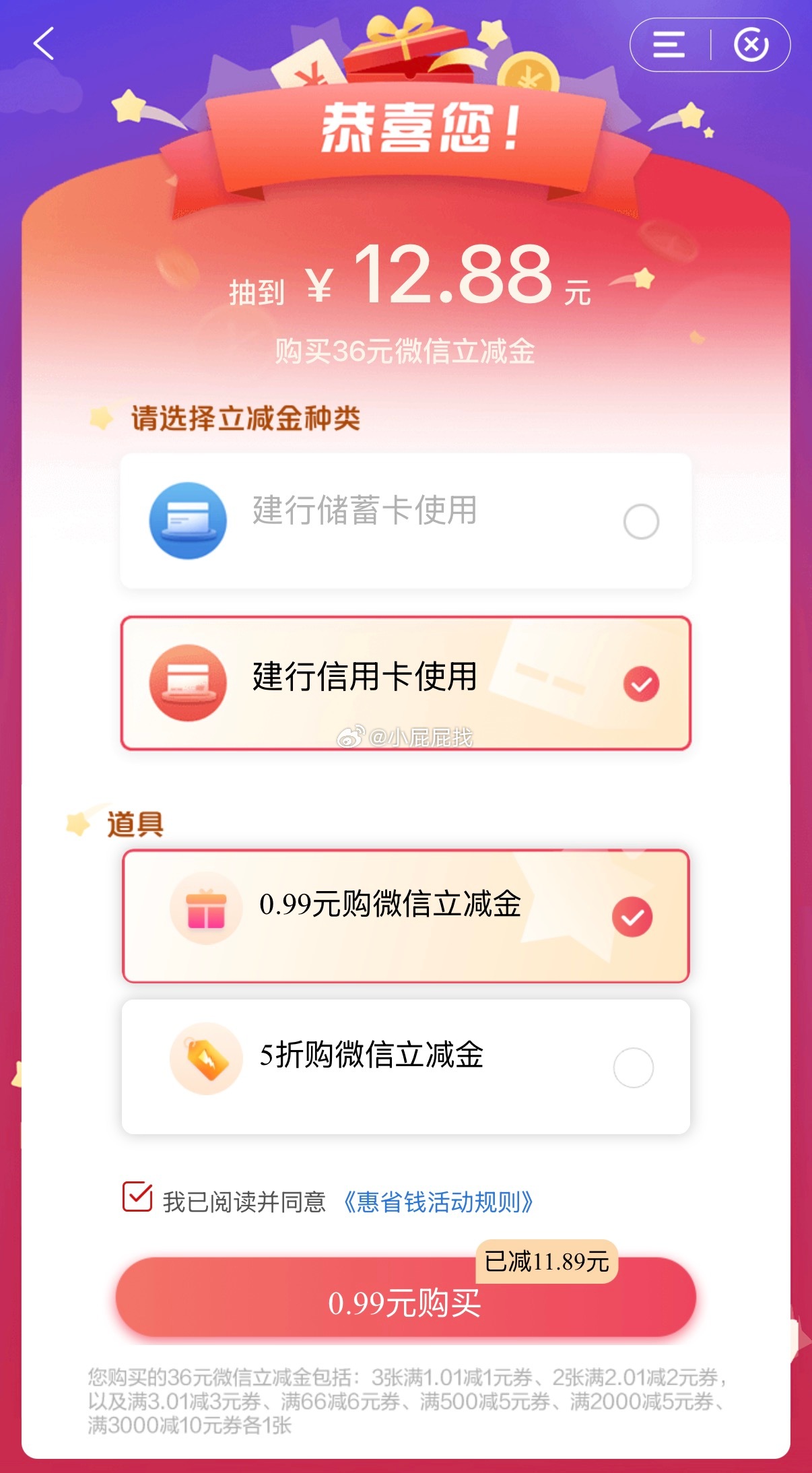
Task: Close the mini-program with the X icon
Action: coord(751,45)
